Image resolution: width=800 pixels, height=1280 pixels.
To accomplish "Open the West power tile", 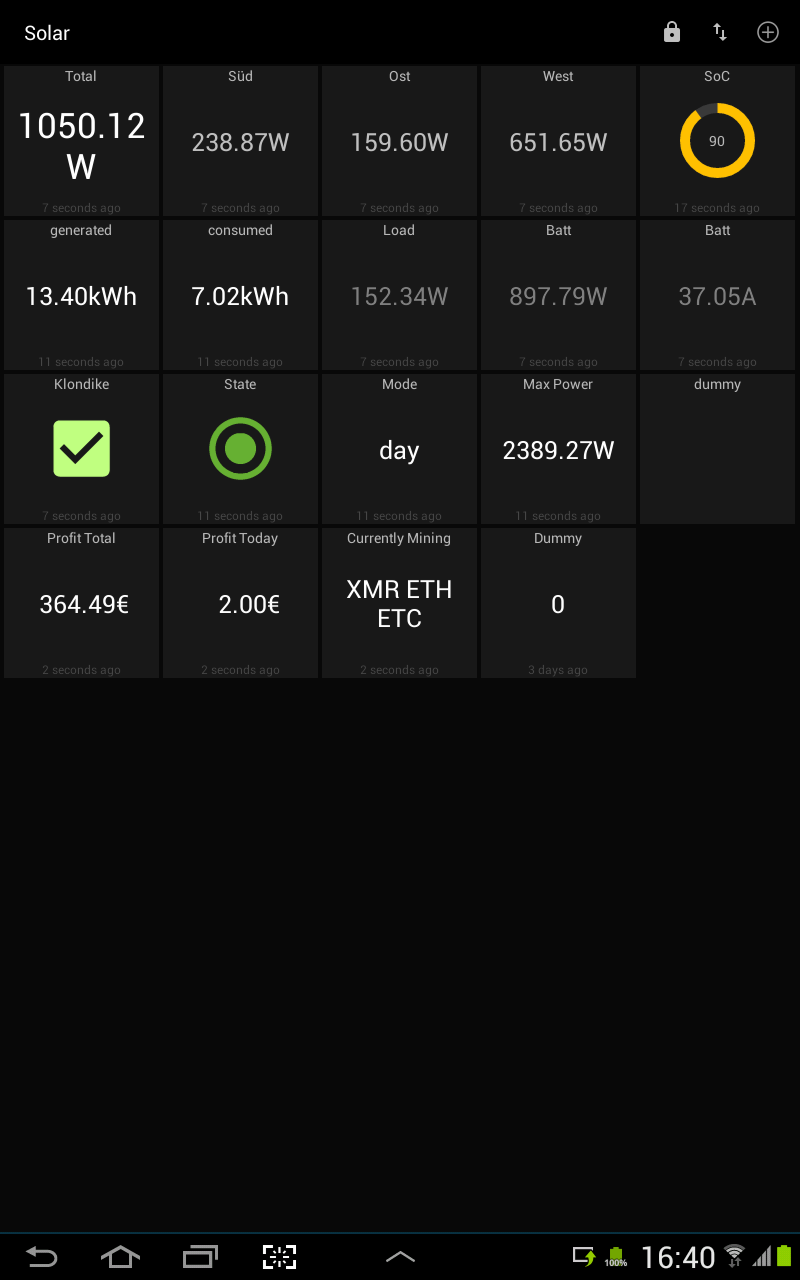I will (x=558, y=142).
